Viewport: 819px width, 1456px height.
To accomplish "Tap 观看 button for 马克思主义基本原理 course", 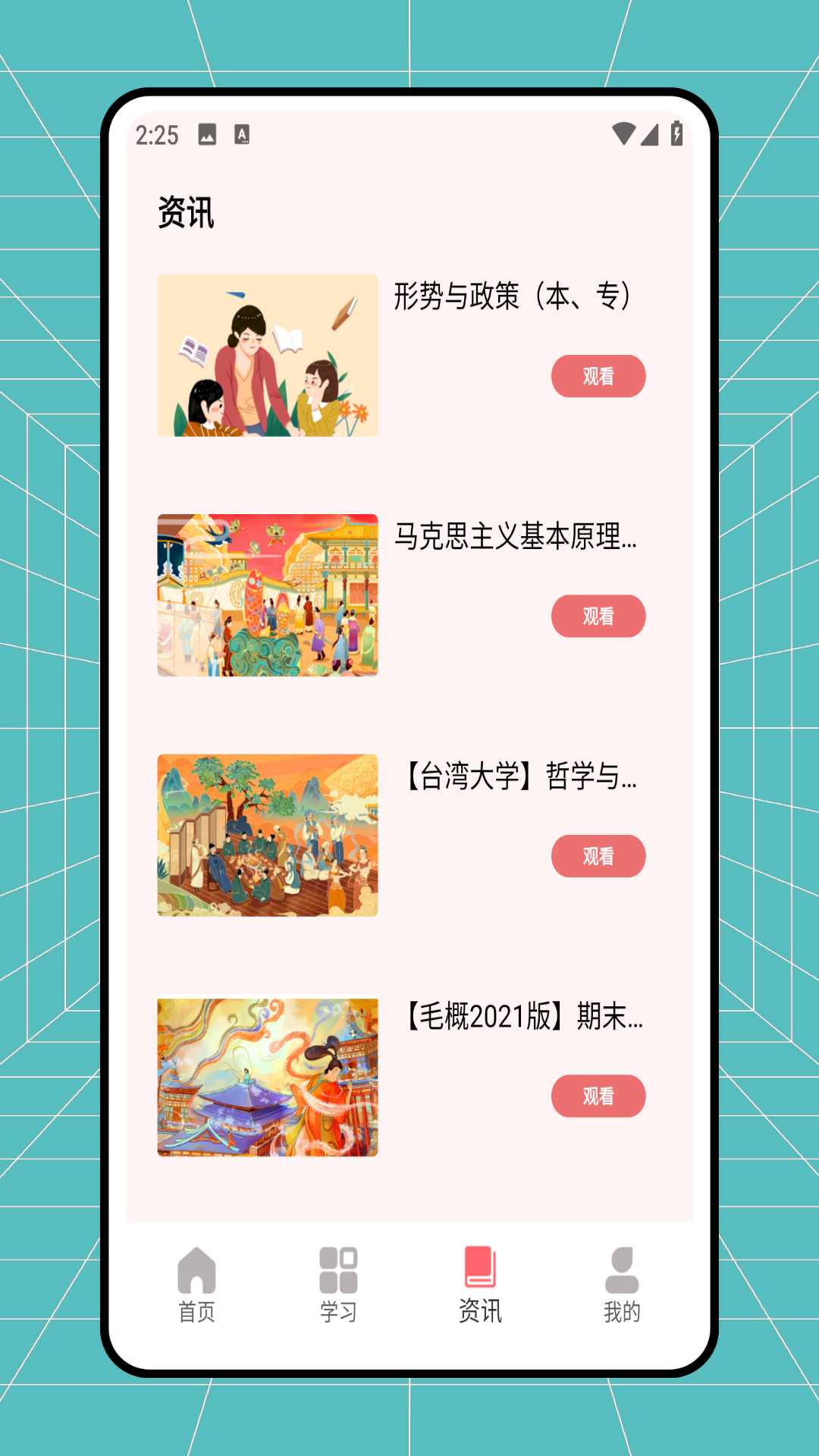I will 598,617.
